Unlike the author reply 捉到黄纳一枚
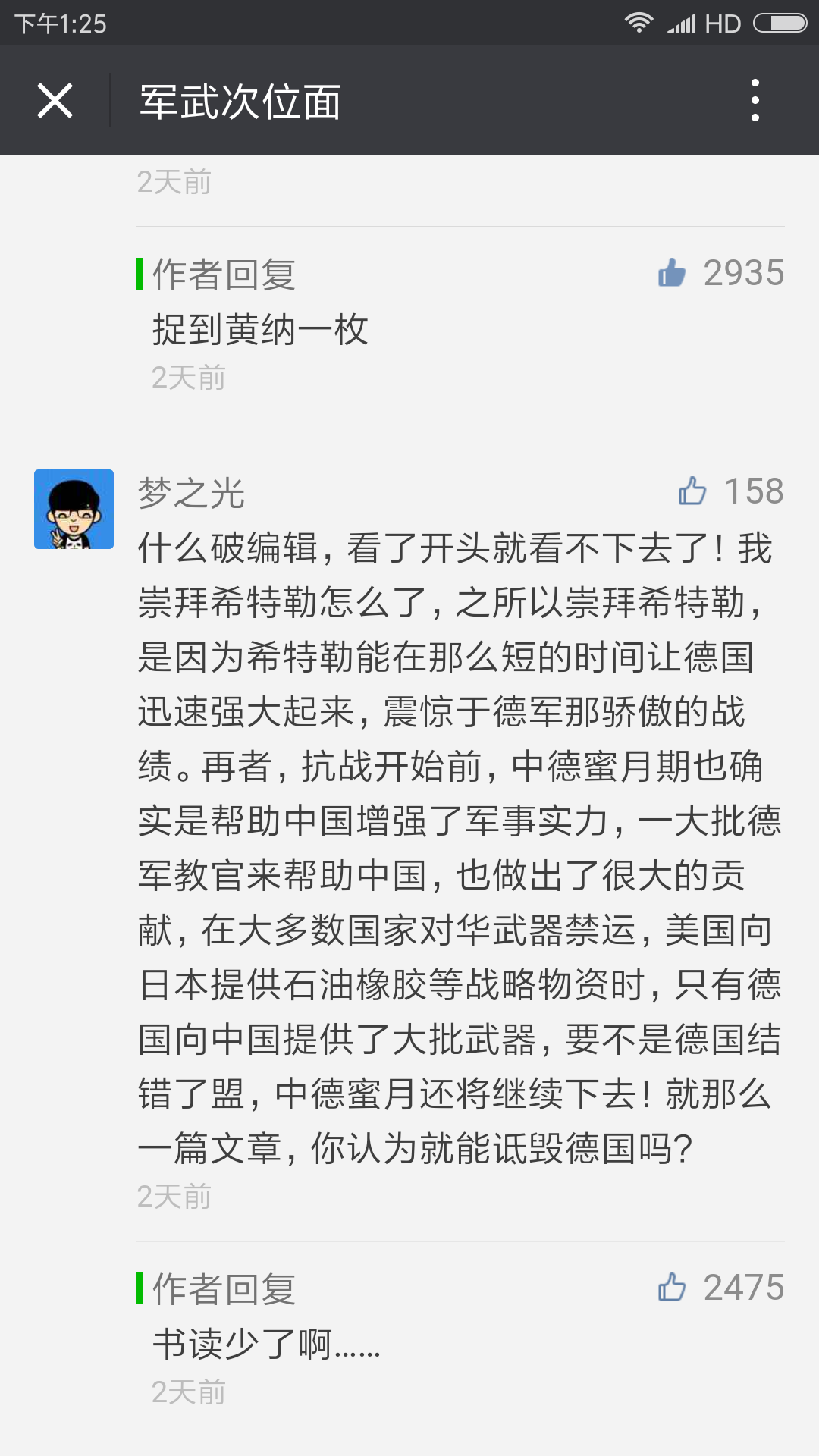Viewport: 819px width, 1456px height. (x=672, y=272)
